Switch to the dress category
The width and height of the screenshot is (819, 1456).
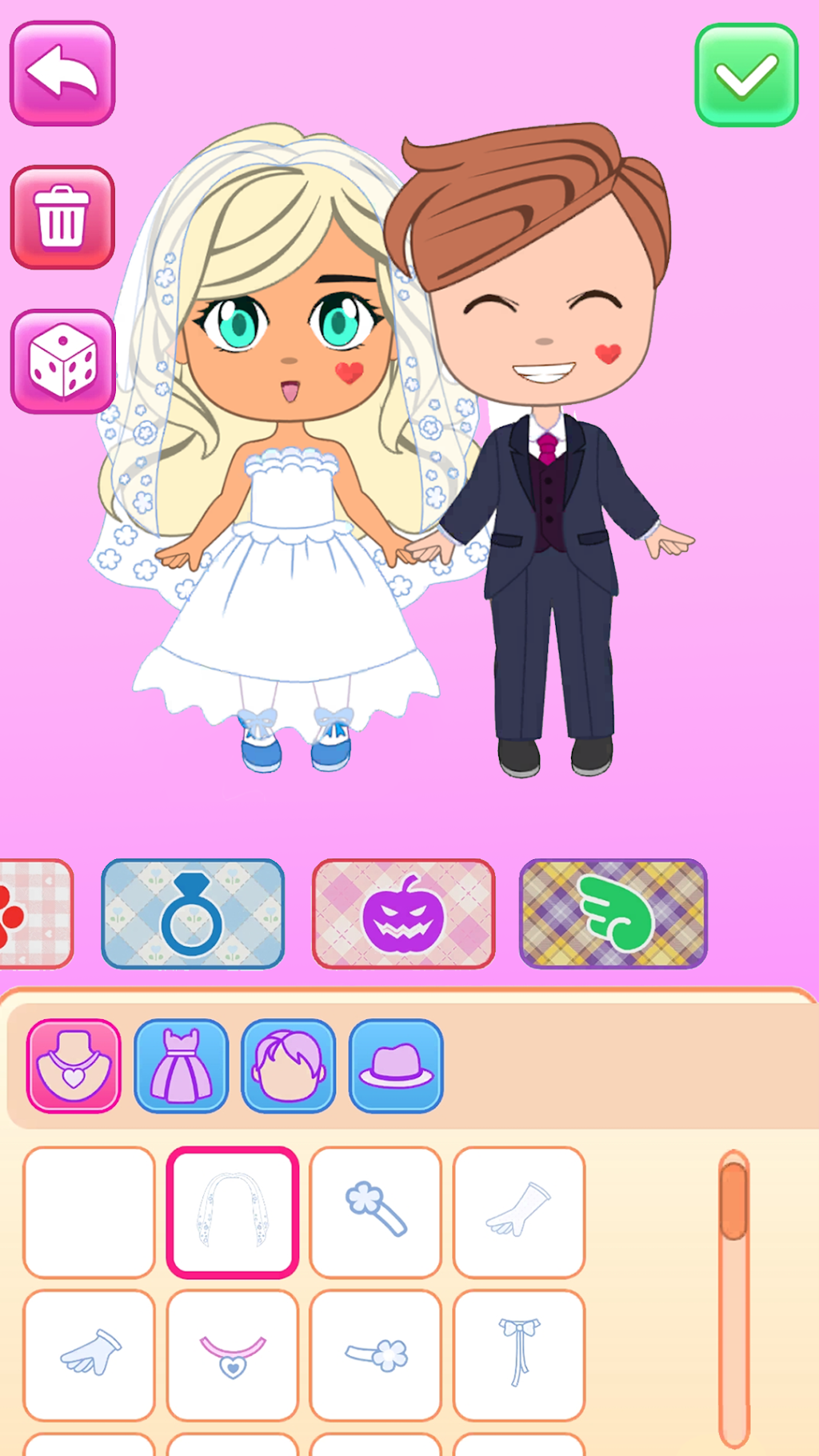[182, 1066]
